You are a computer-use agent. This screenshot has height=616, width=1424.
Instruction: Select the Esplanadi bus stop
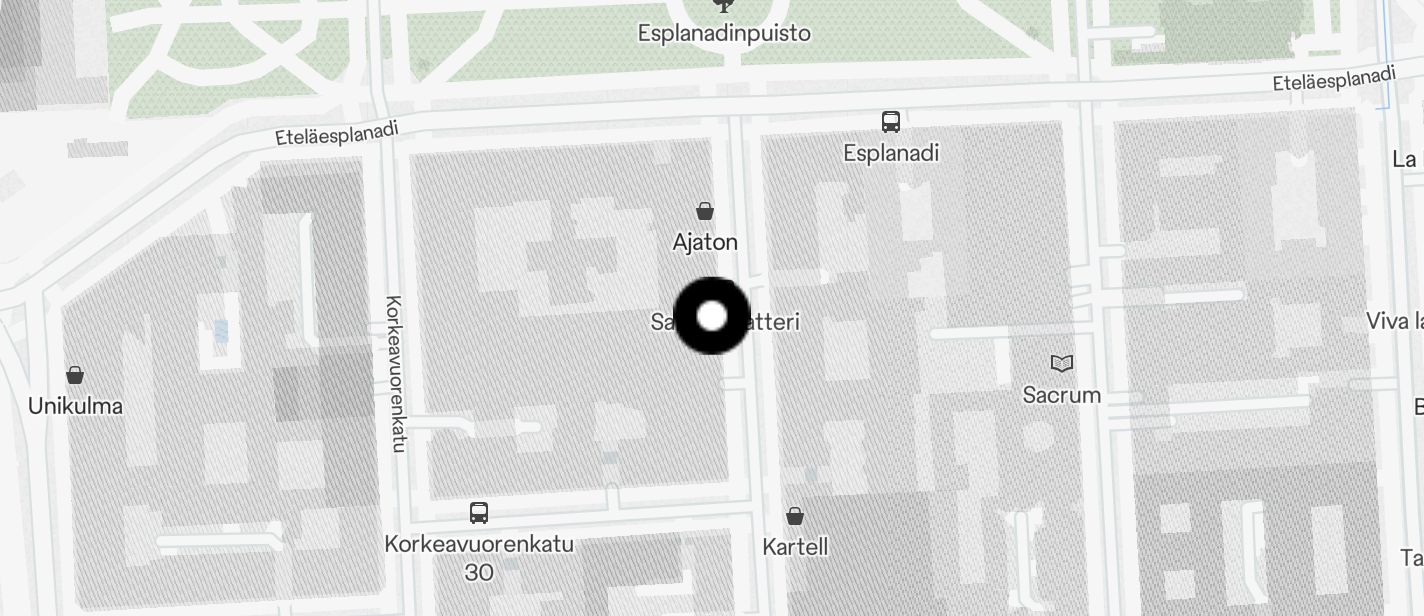point(891,122)
